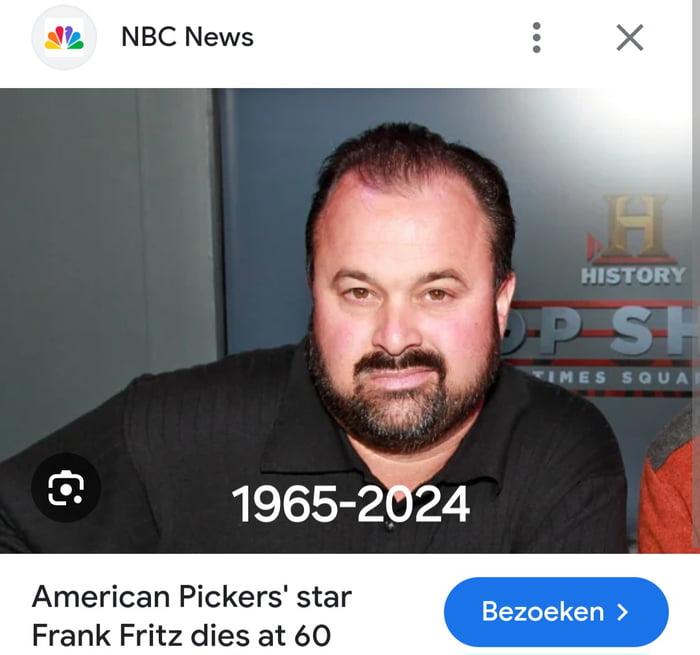Open the NBC News source

pyautogui.click(x=187, y=38)
